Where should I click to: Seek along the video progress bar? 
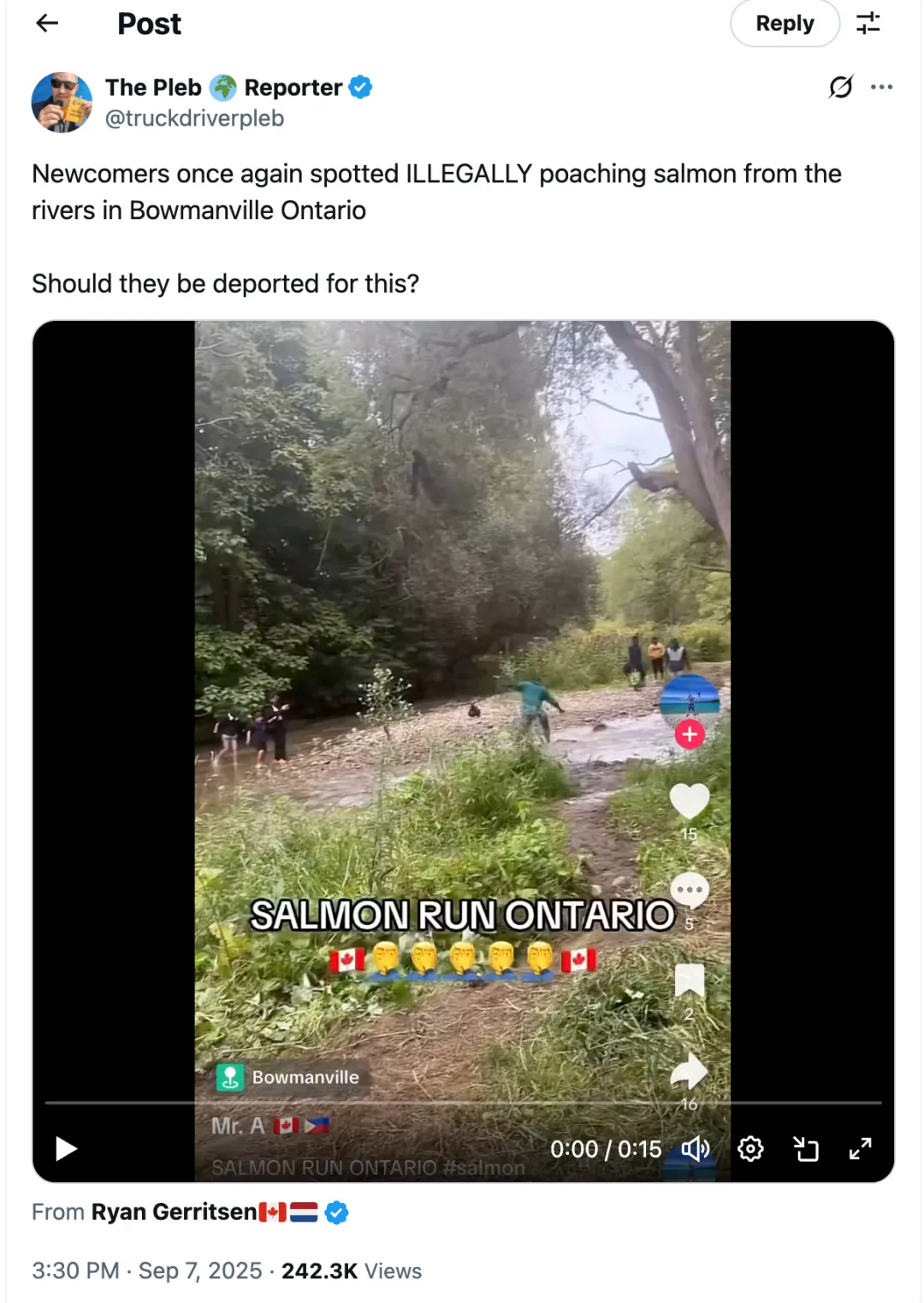click(462, 1103)
